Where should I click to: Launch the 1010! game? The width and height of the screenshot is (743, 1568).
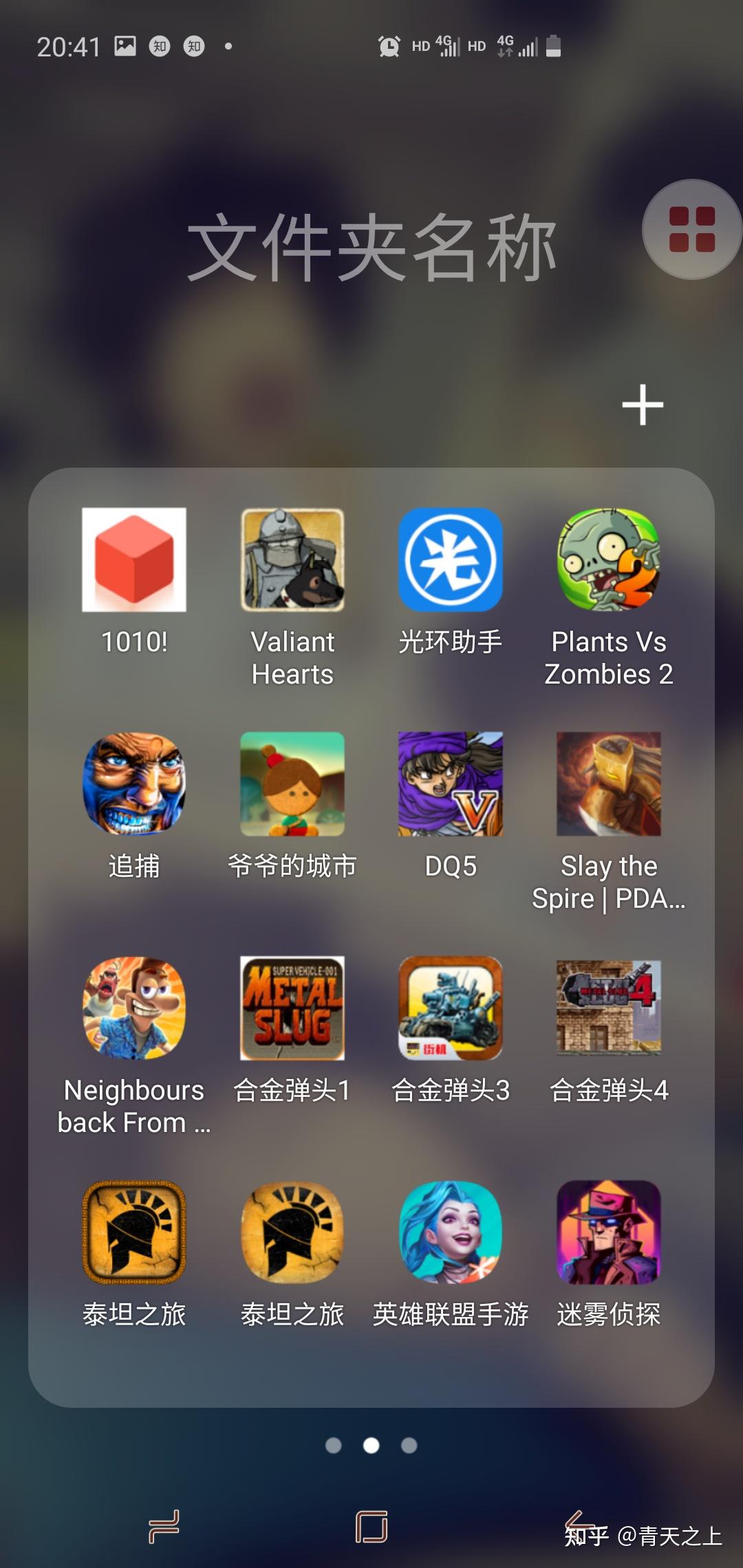pos(134,560)
